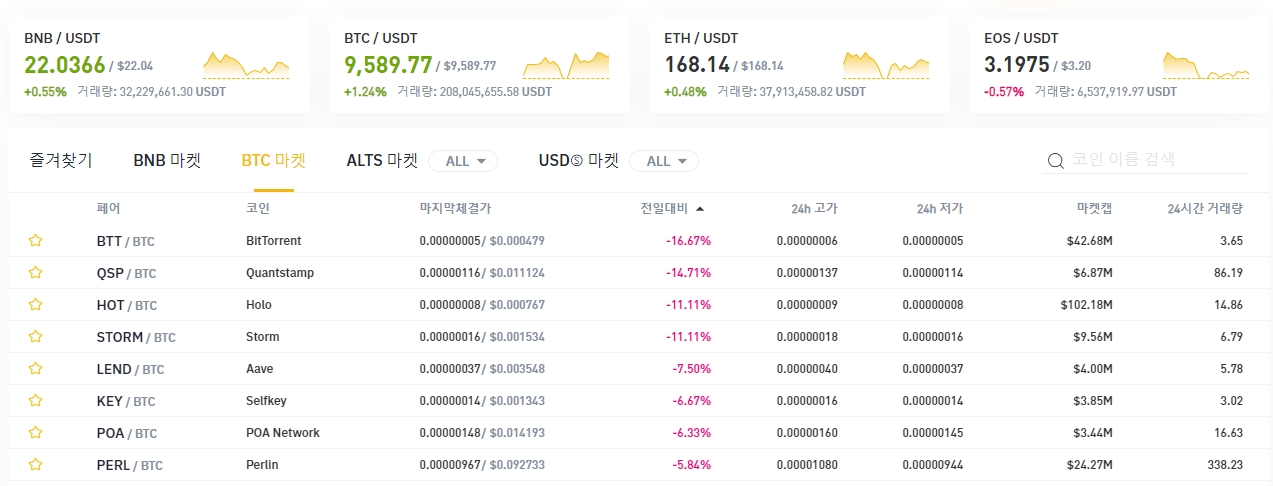This screenshot has width=1273, height=486.
Task: Expand the ALL dropdown next to ALTS 마켓
Action: click(463, 161)
